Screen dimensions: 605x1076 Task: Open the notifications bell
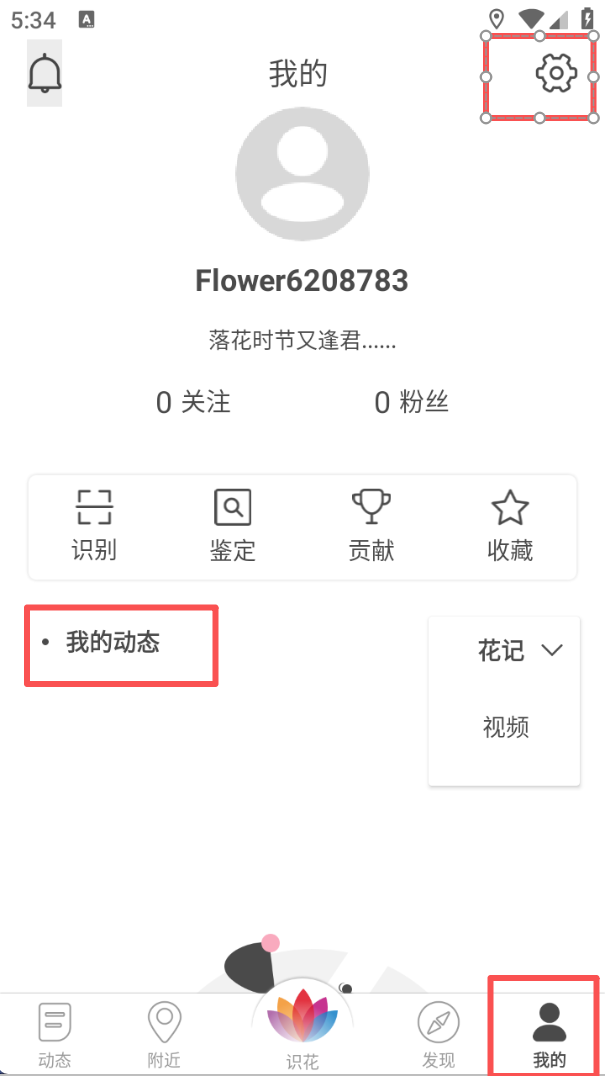coord(44,73)
